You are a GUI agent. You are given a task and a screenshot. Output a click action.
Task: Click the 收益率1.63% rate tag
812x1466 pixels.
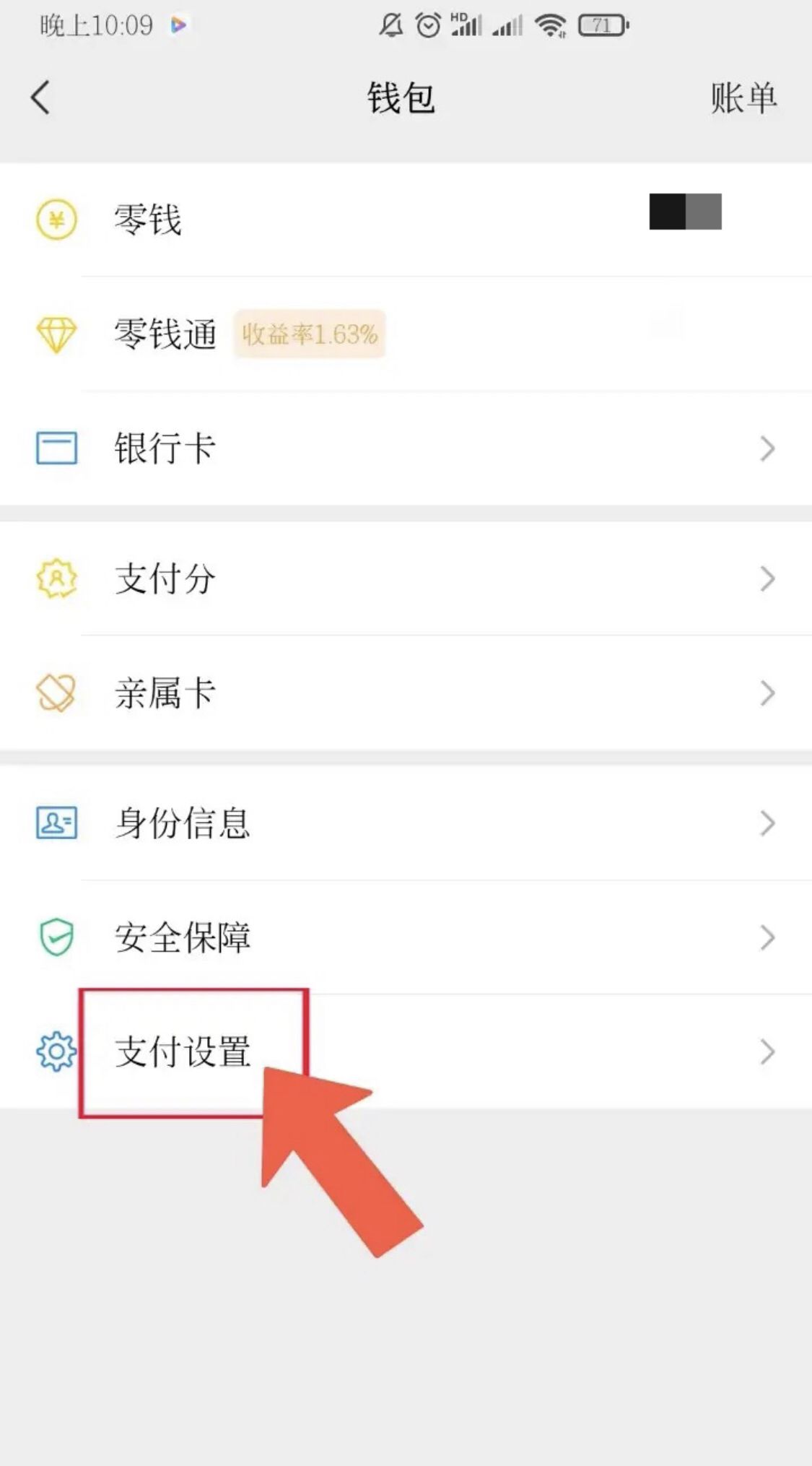tap(310, 334)
